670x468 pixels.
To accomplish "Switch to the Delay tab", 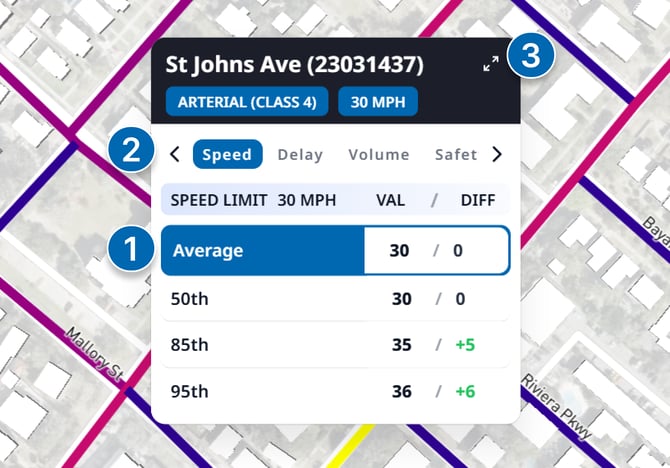I will pyautogui.click(x=300, y=154).
